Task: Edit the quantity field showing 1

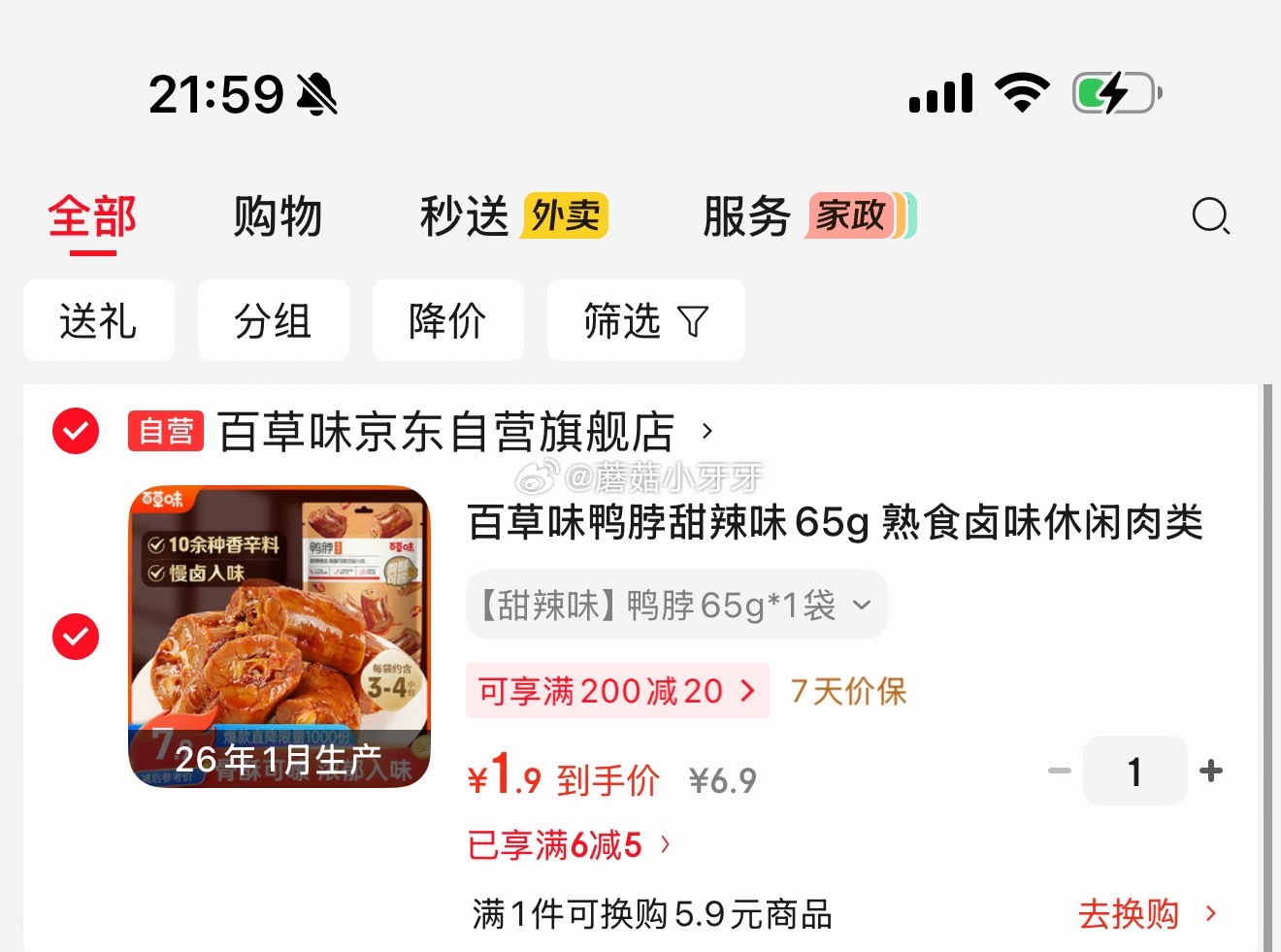Action: tap(1134, 771)
